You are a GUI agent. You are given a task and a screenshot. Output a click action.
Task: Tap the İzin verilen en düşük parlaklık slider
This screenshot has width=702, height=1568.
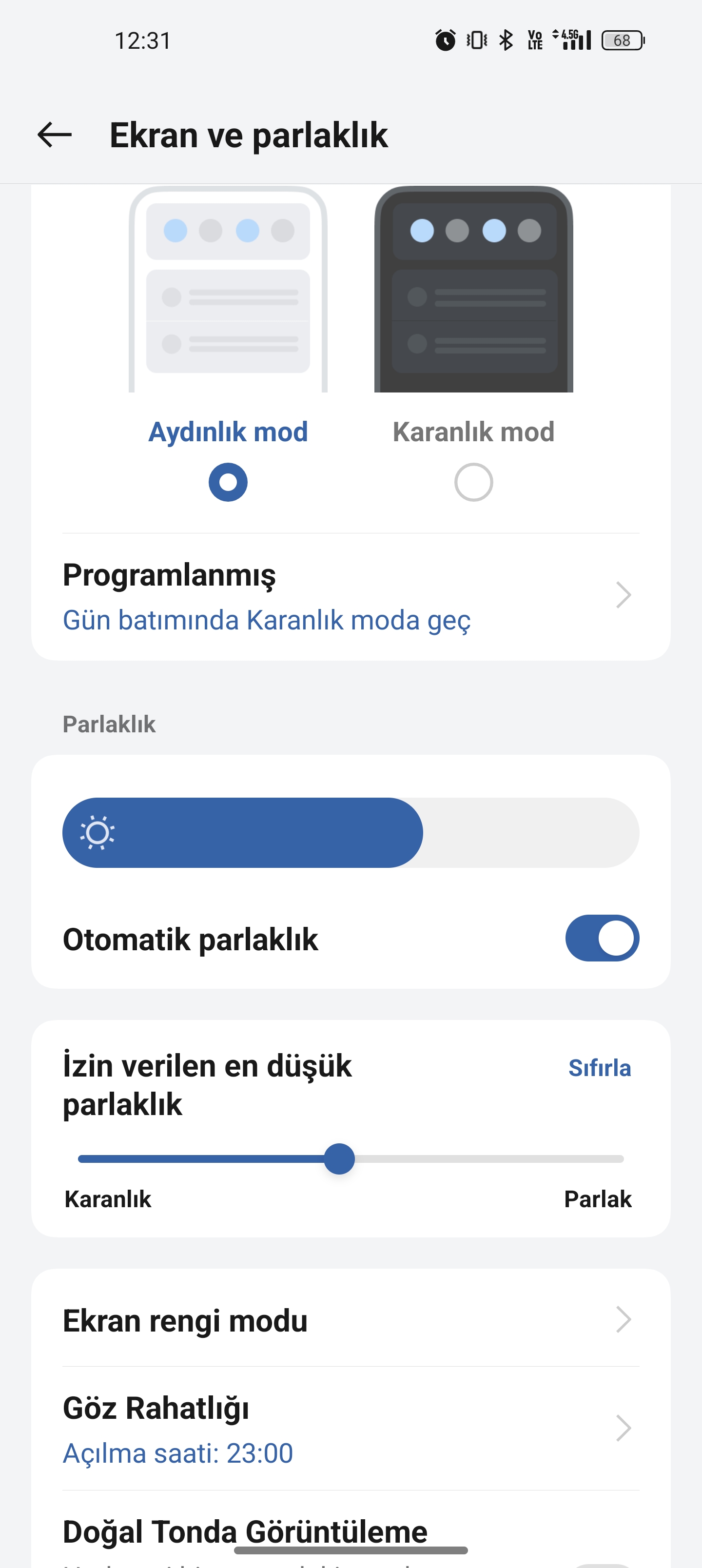tap(351, 1158)
